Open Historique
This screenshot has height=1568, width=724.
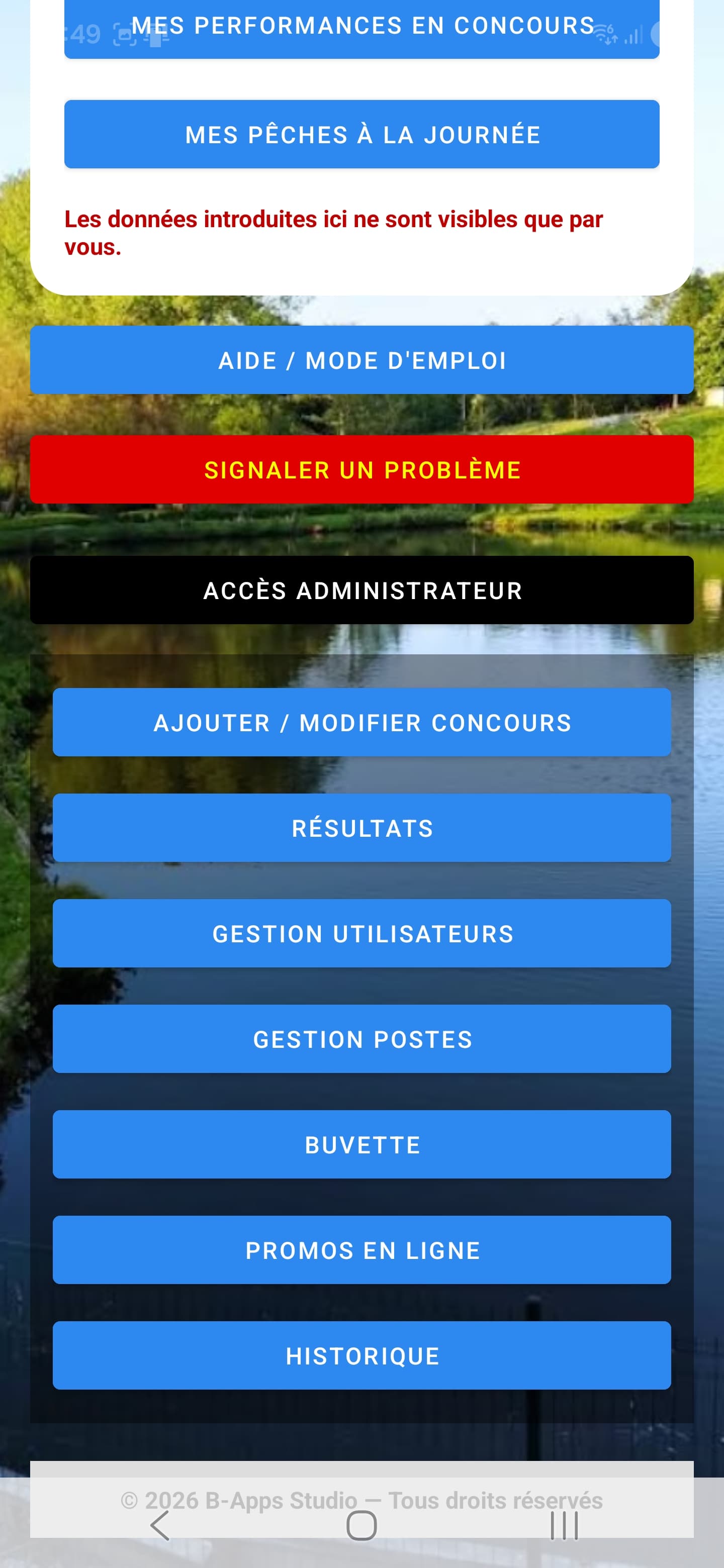(361, 1355)
